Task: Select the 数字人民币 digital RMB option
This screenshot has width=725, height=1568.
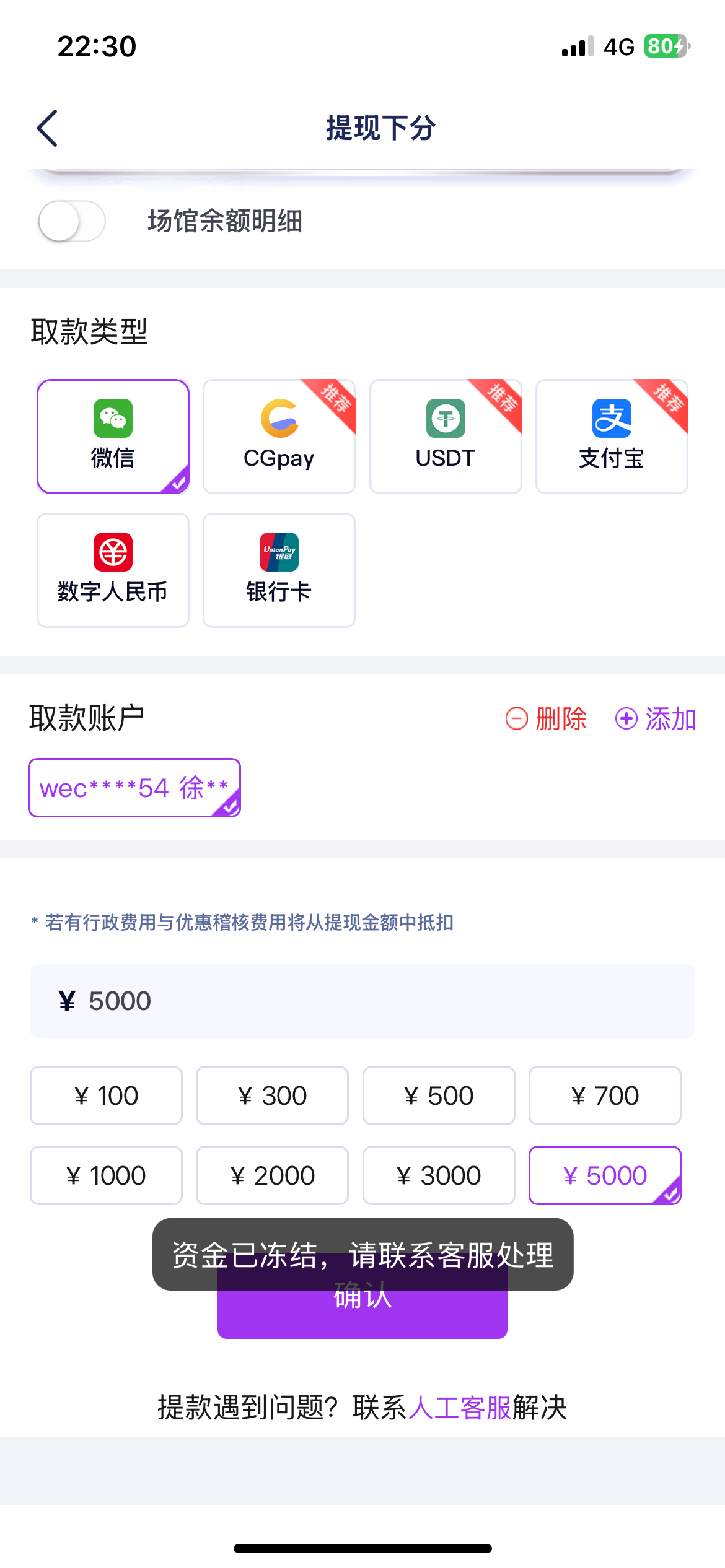Action: tap(113, 568)
